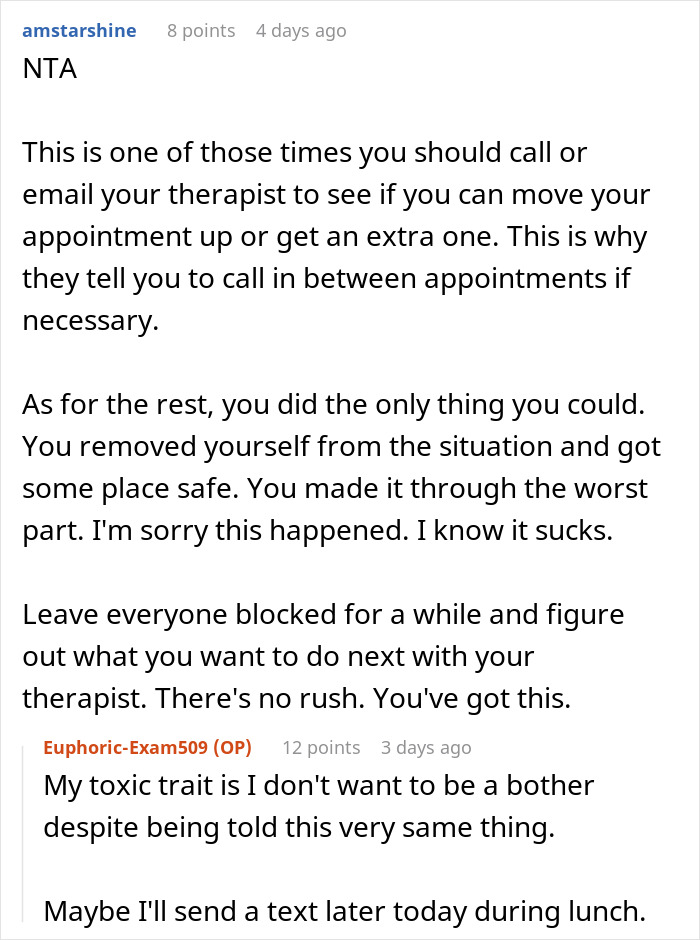
Task: Open Euphoric-Exam509's profile link
Action: click(127, 747)
